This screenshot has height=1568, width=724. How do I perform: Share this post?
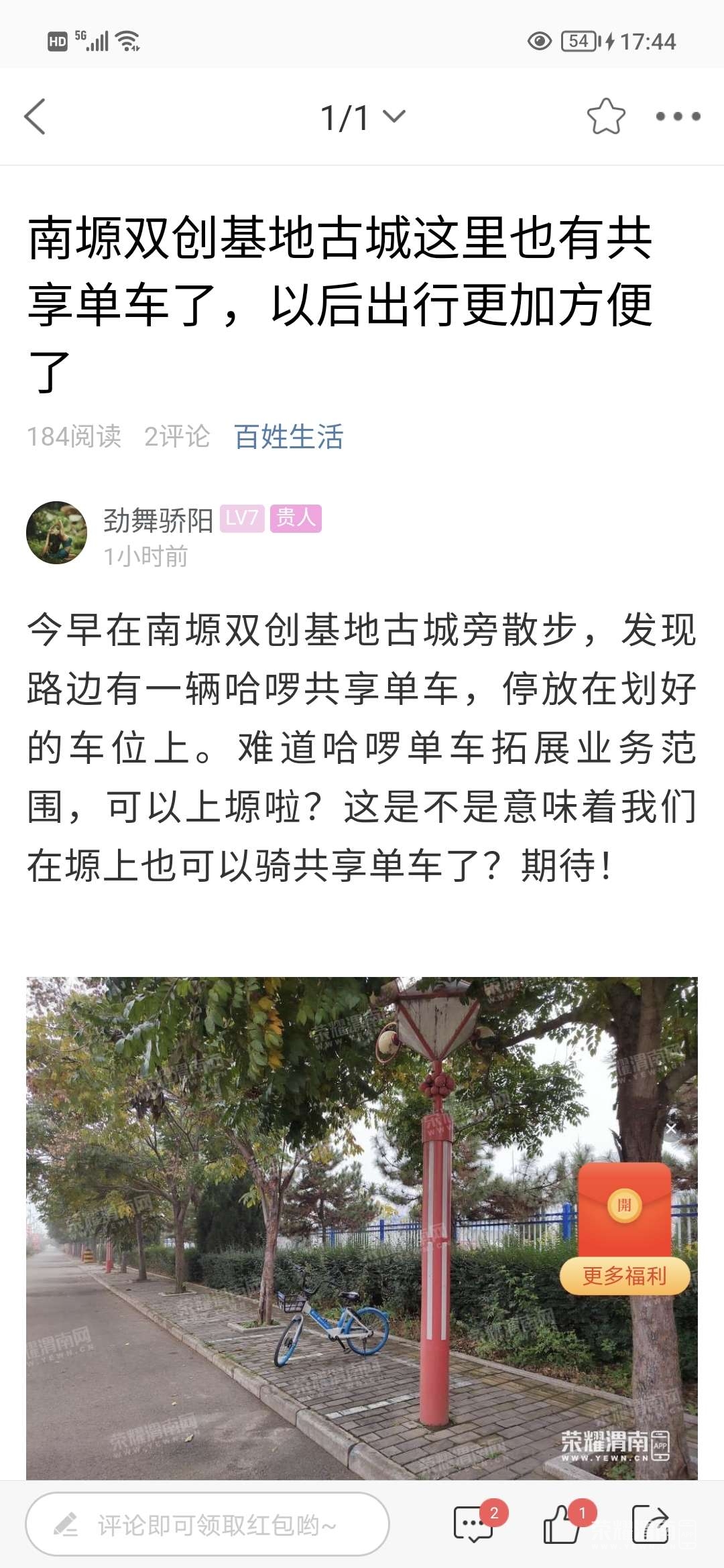pyautogui.click(x=650, y=1524)
